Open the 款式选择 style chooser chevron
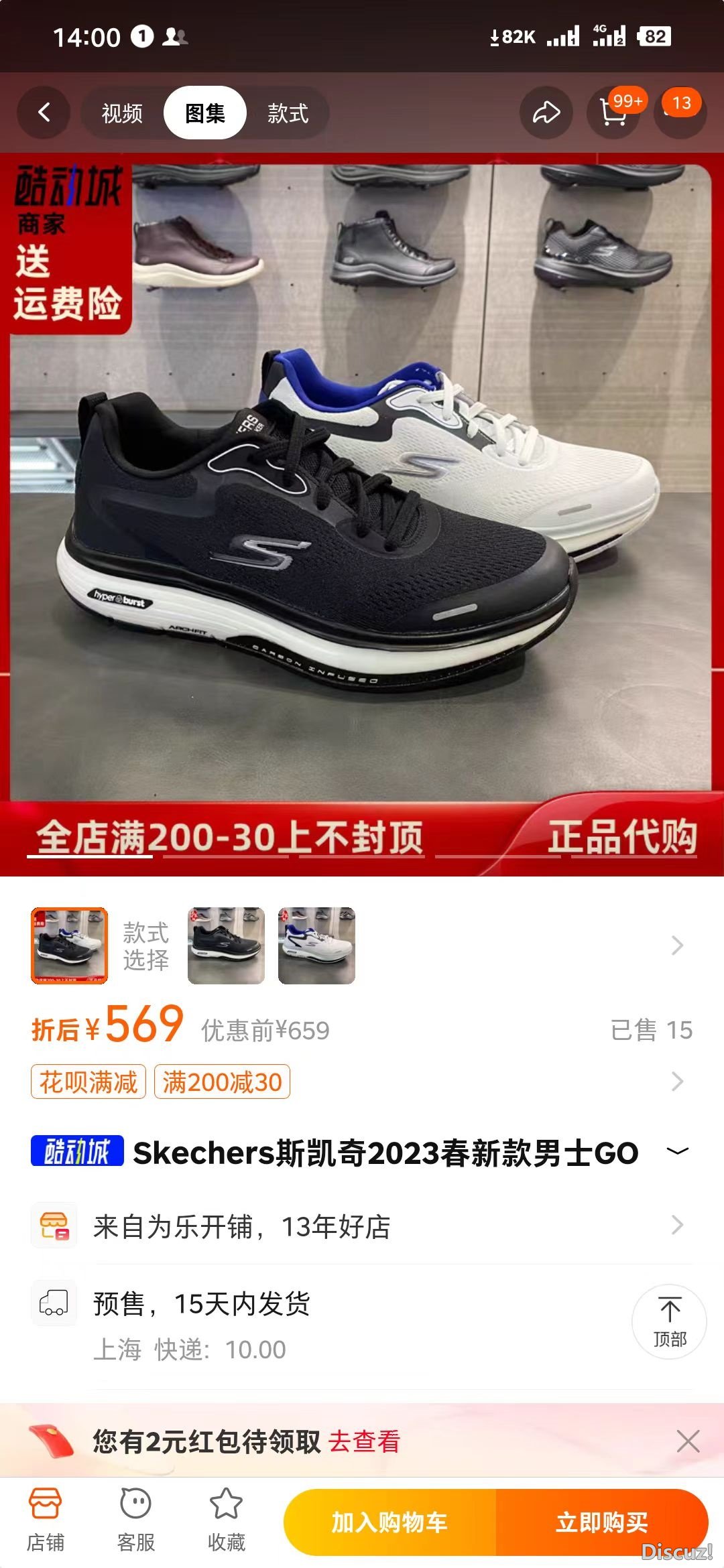724x1568 pixels. point(677,945)
